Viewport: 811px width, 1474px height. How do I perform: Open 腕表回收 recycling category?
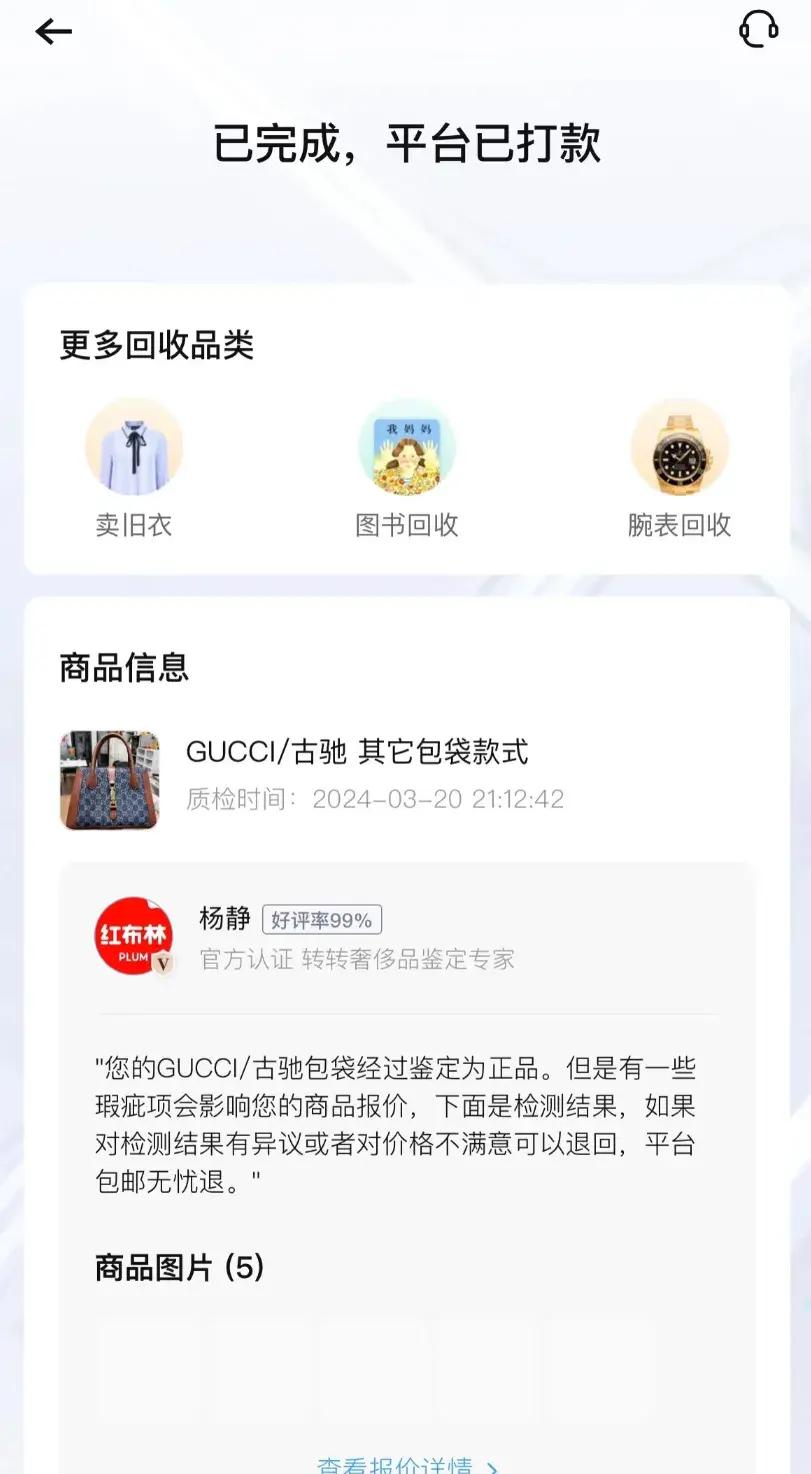pyautogui.click(x=679, y=468)
